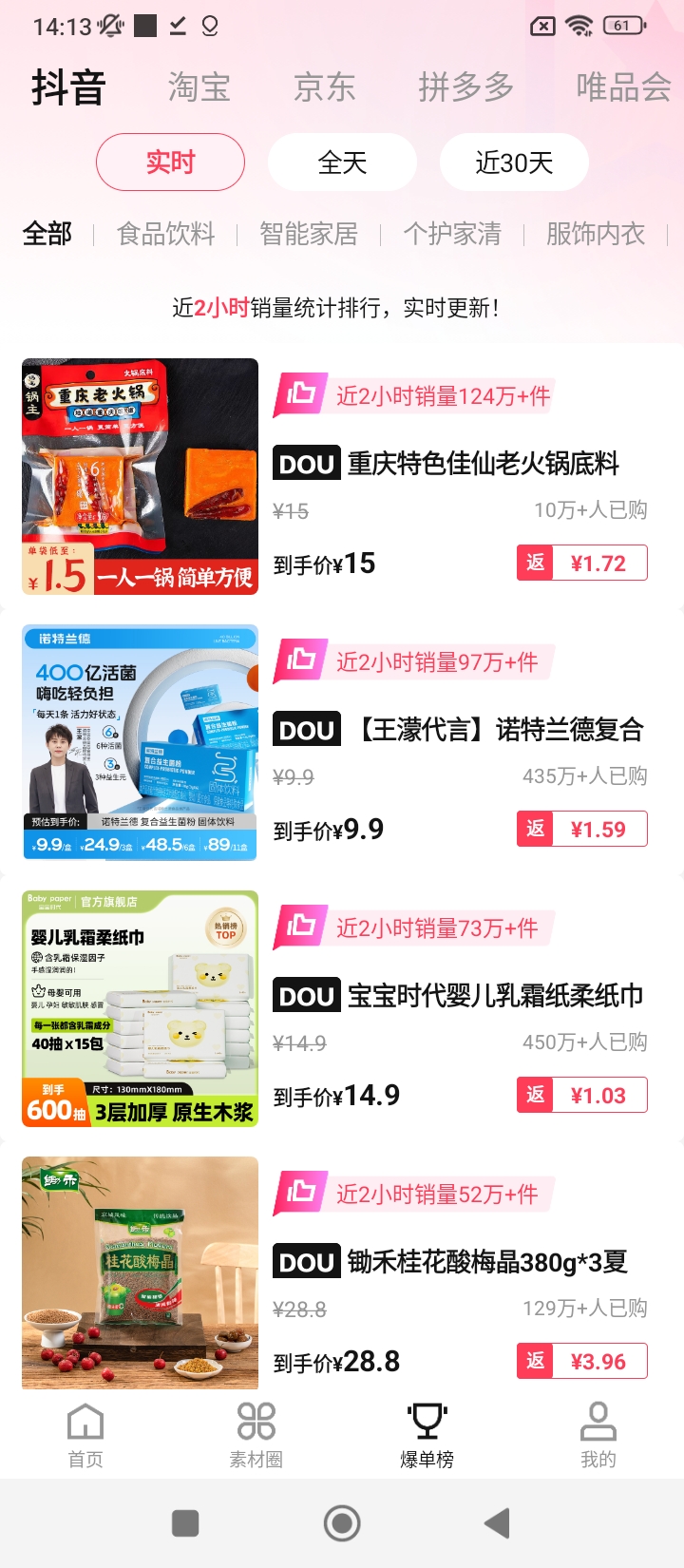
Task: Open the 素材圈 tab
Action: click(x=256, y=1435)
